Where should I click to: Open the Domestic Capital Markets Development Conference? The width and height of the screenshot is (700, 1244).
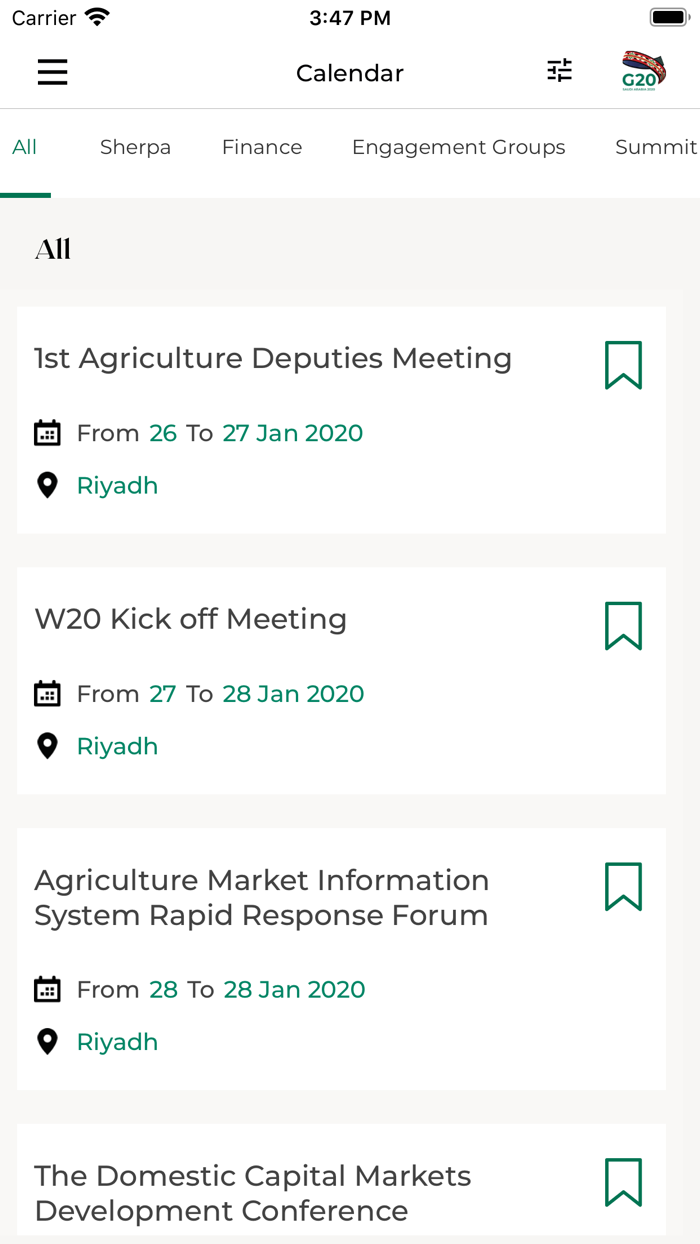pyautogui.click(x=253, y=1193)
